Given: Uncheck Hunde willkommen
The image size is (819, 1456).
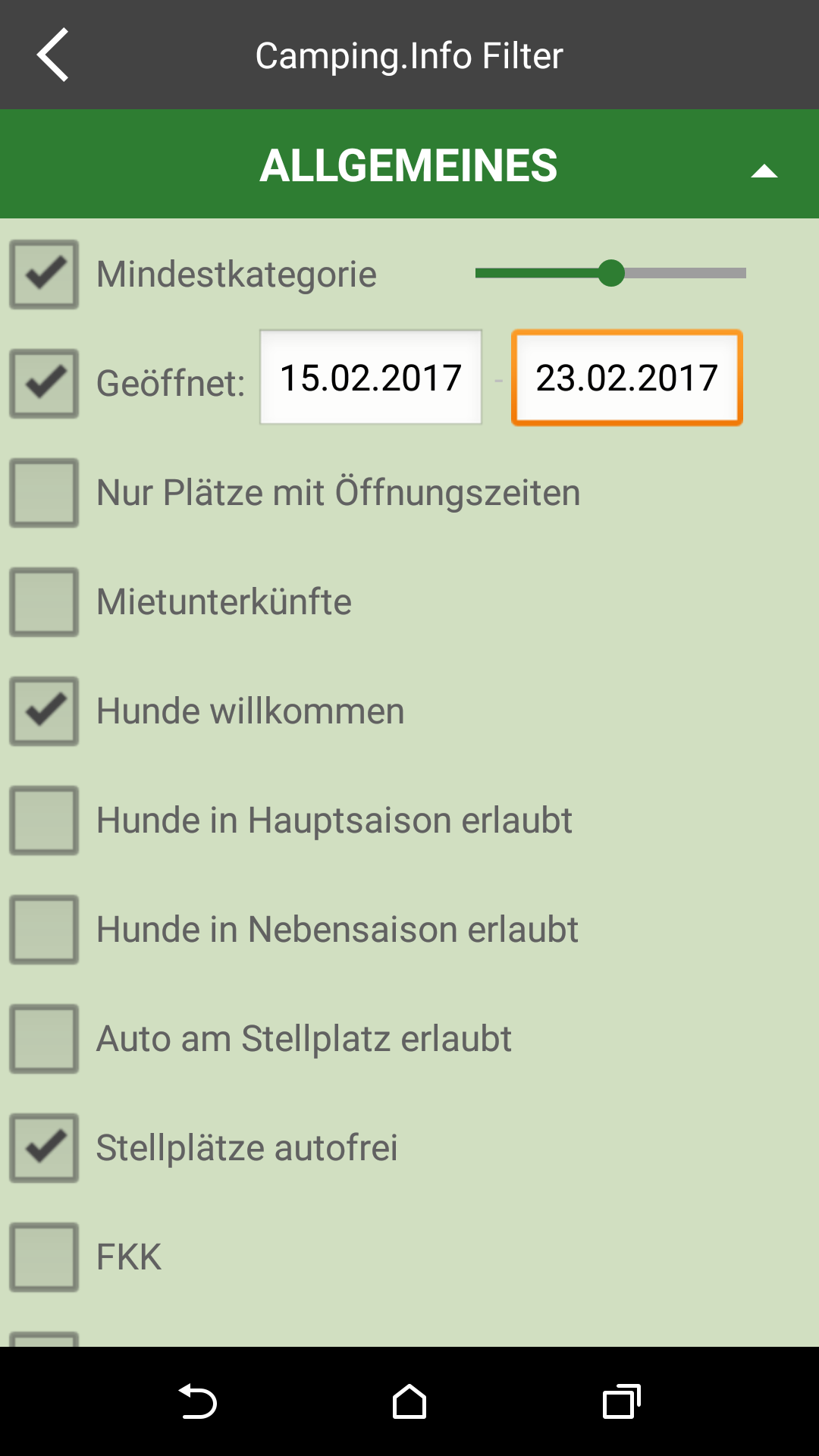Looking at the screenshot, I should coord(44,711).
